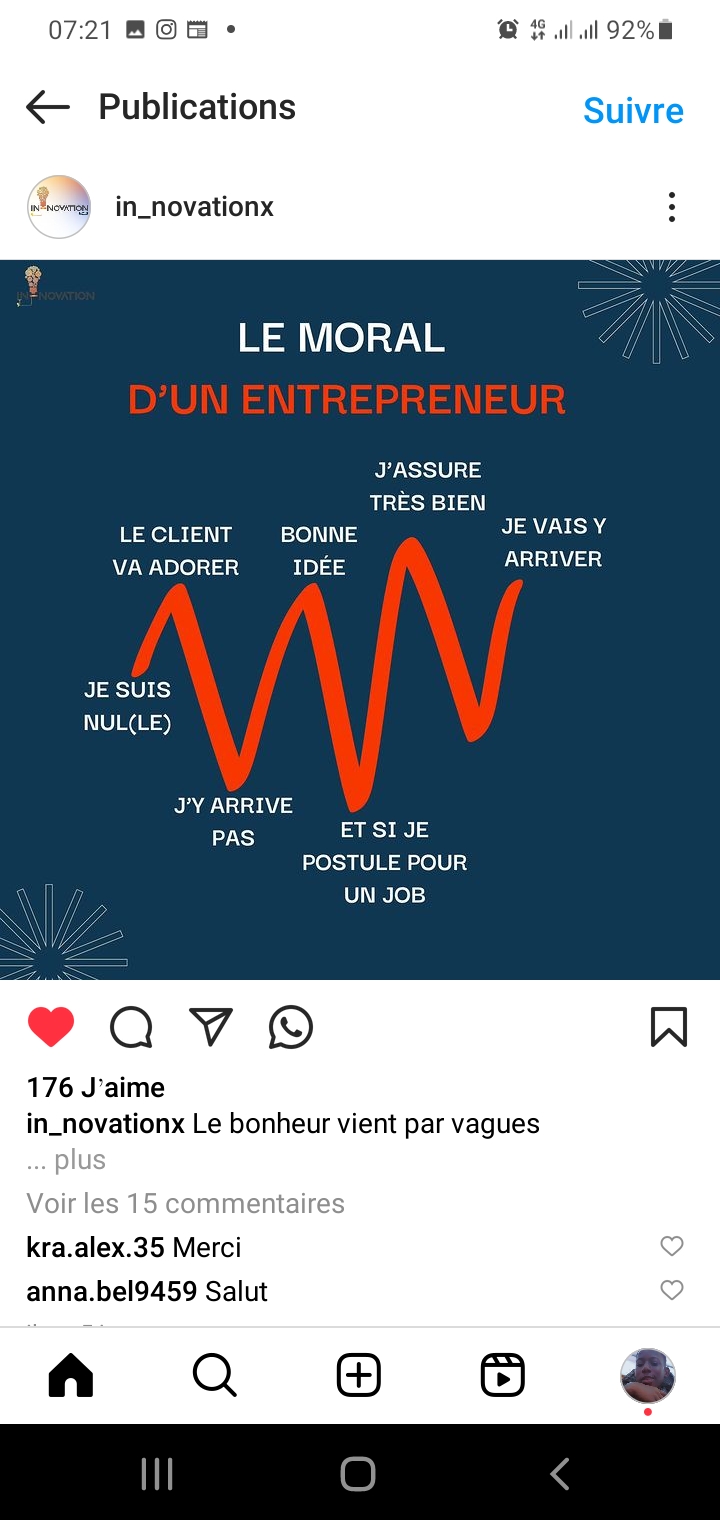Open the Reels tab
Screen dimensions: 720x1520
click(x=503, y=1376)
